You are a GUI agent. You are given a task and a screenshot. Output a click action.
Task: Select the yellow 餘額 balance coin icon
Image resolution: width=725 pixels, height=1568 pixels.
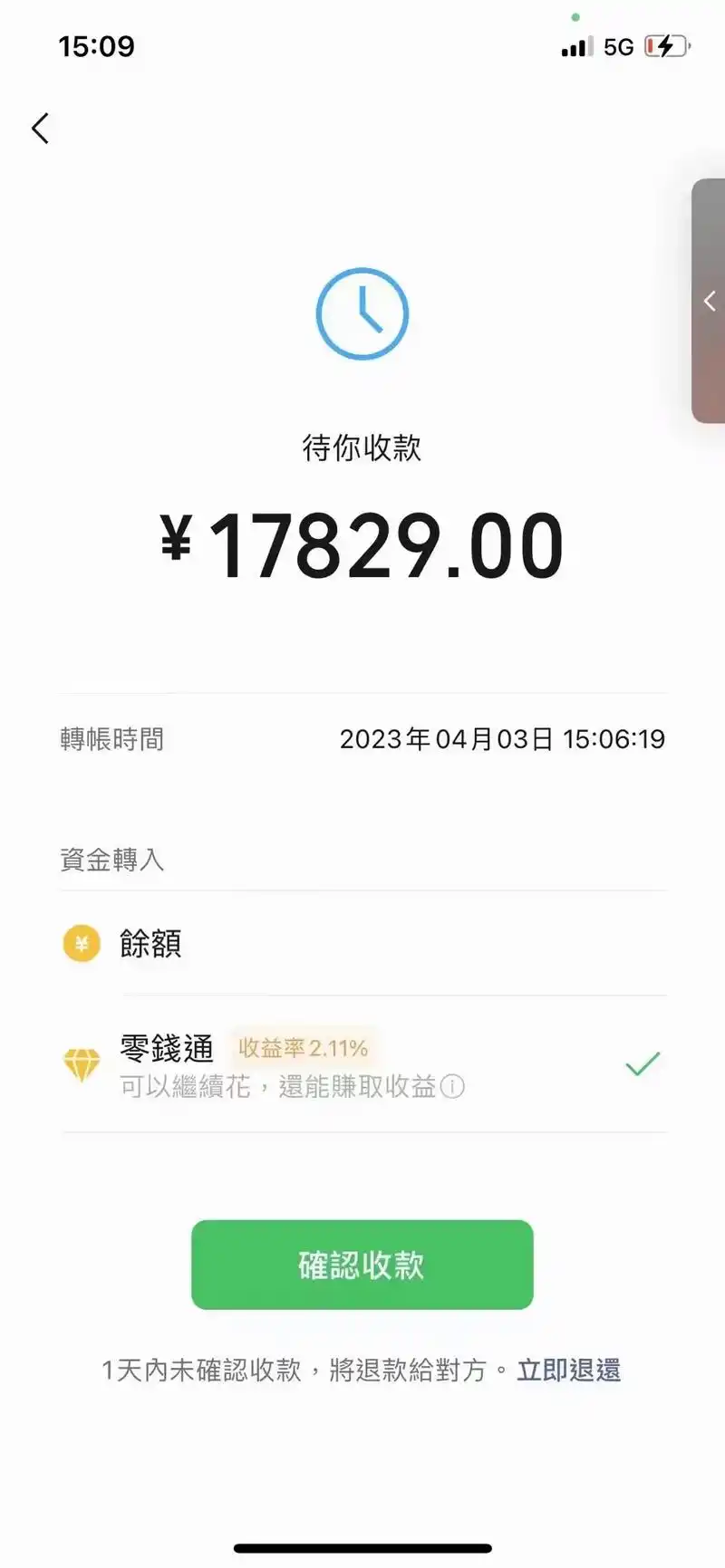[82, 943]
